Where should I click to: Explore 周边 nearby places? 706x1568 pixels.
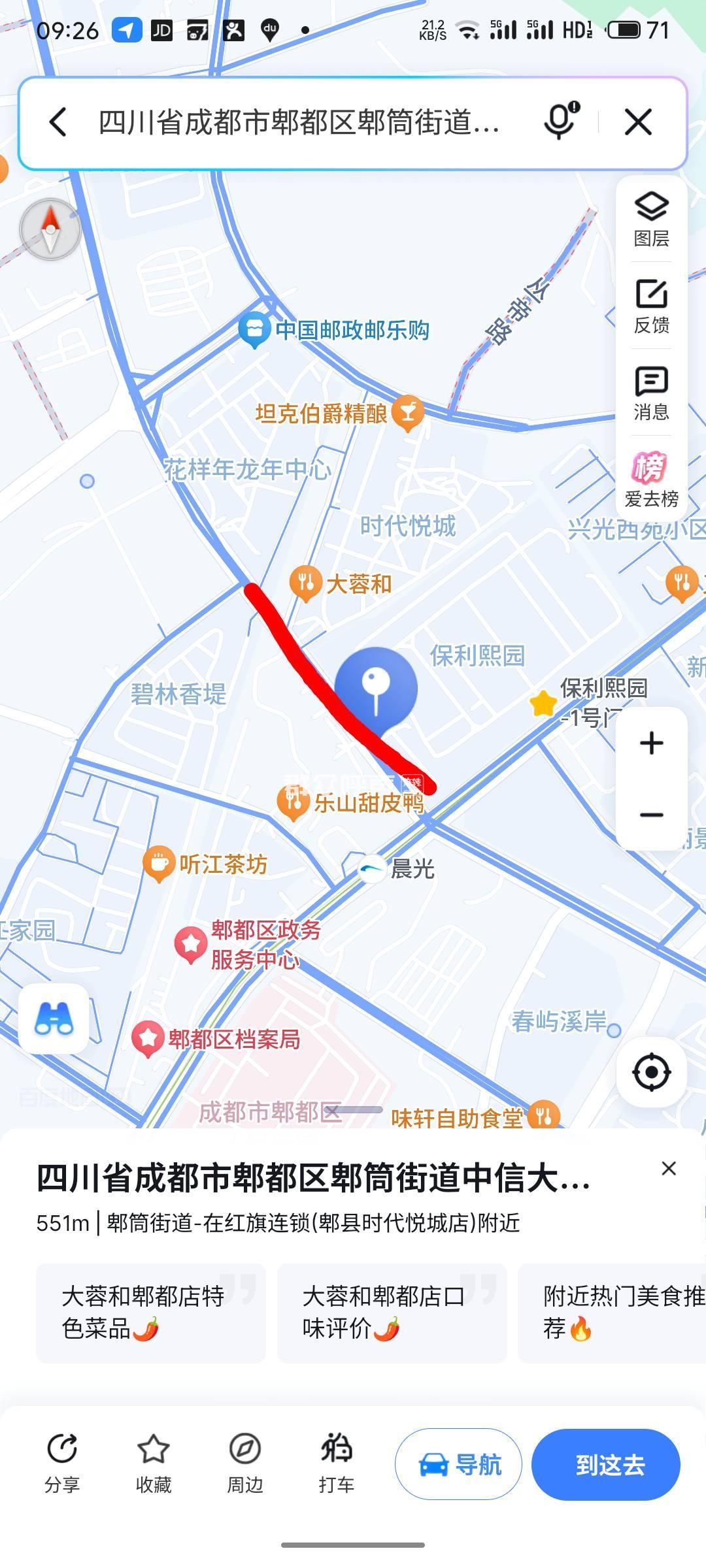coord(245,1464)
